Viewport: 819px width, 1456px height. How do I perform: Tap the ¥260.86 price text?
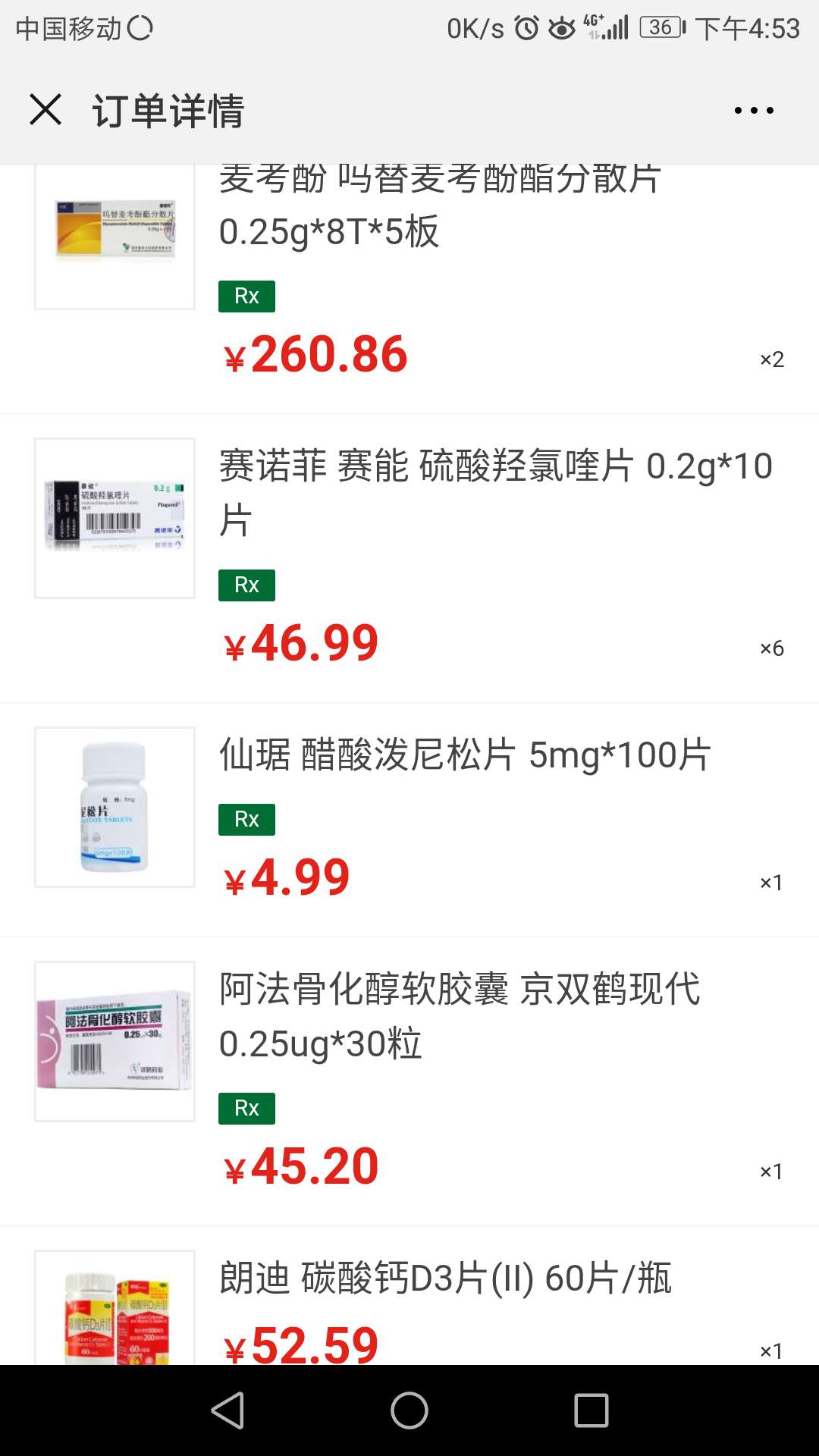pos(314,353)
